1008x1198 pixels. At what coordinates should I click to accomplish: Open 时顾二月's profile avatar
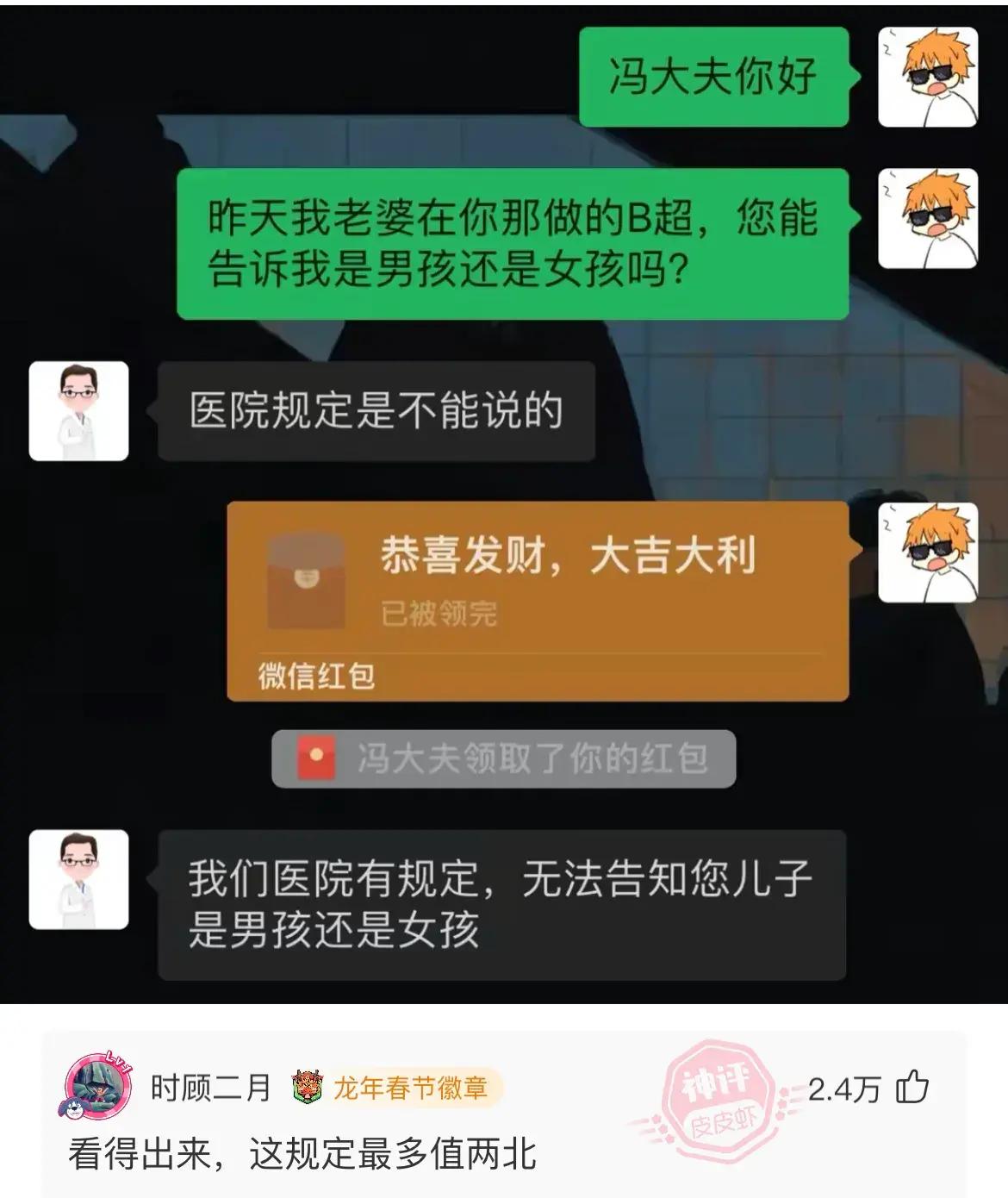[x=97, y=1086]
